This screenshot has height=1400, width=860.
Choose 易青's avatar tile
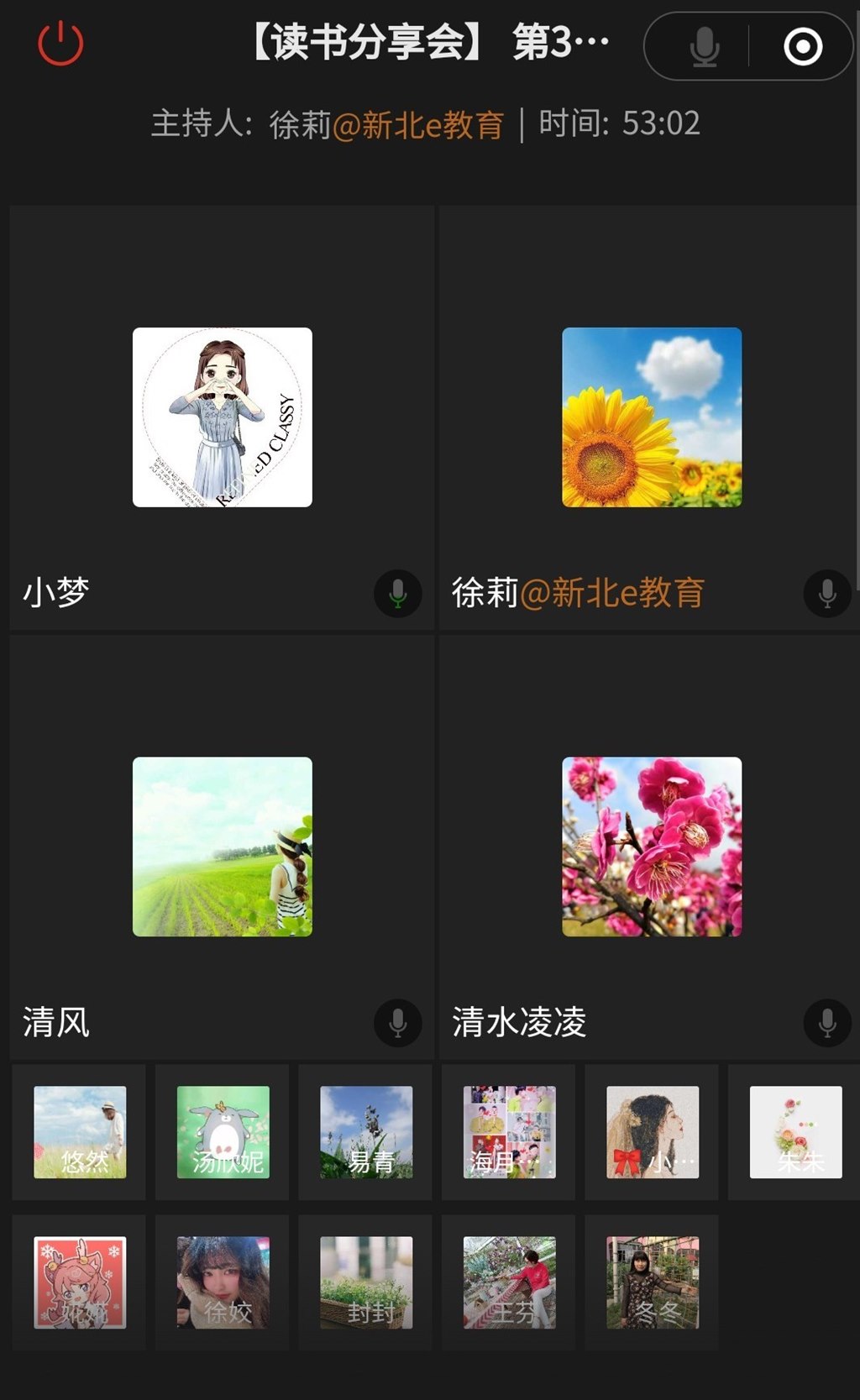[366, 1132]
